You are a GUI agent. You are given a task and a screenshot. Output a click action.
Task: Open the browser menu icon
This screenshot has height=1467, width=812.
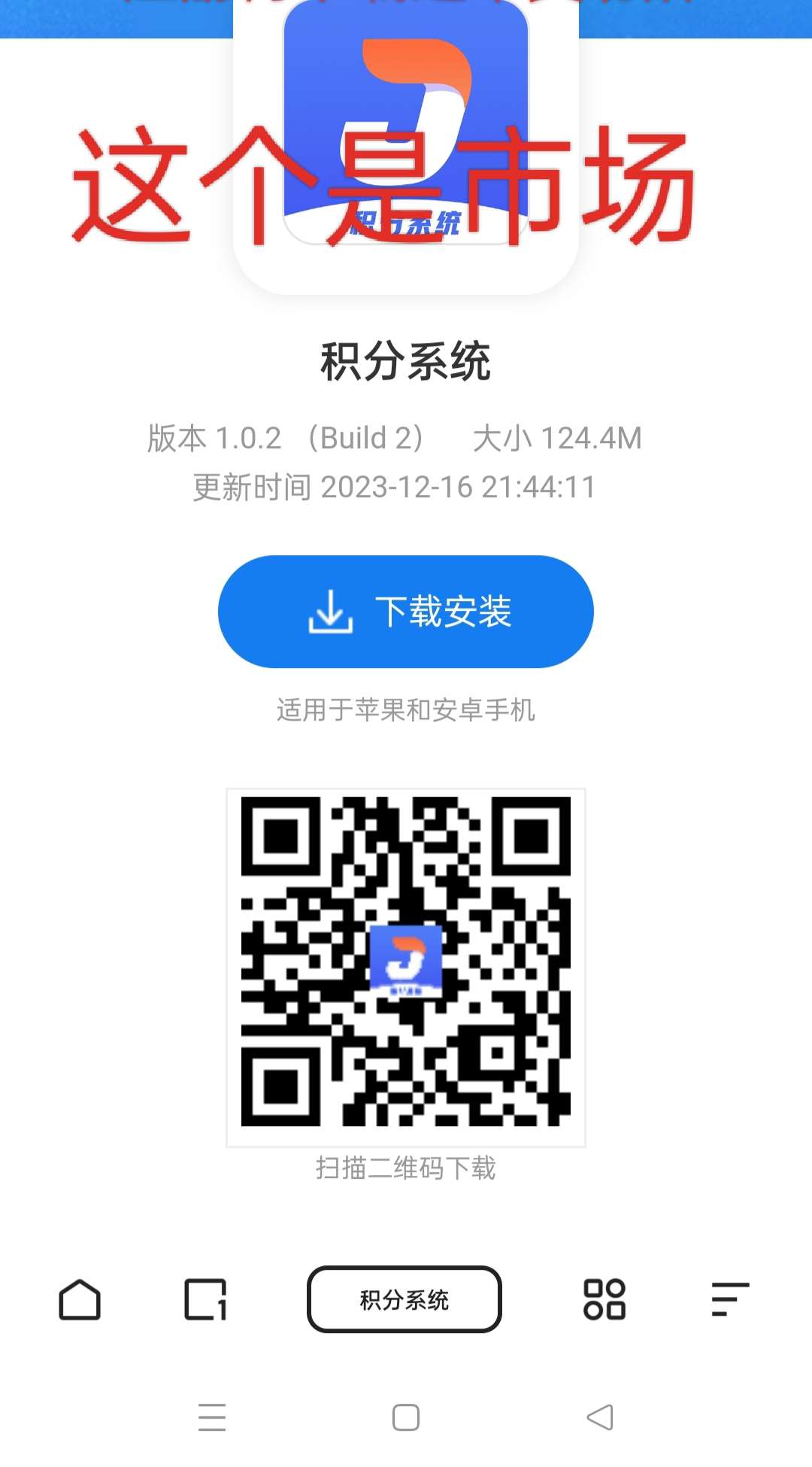(x=730, y=1299)
